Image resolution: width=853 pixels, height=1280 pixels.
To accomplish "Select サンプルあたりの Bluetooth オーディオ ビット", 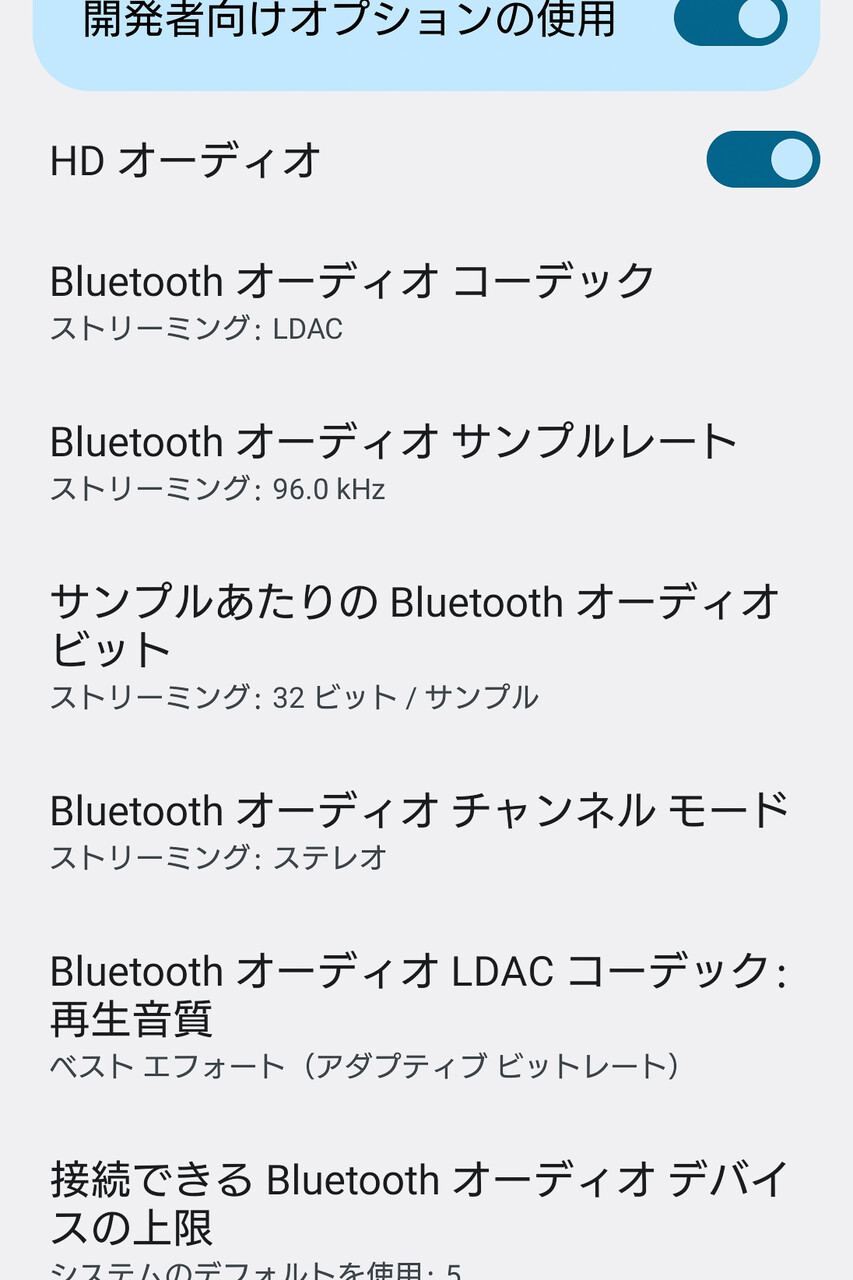I will pyautogui.click(x=426, y=645).
